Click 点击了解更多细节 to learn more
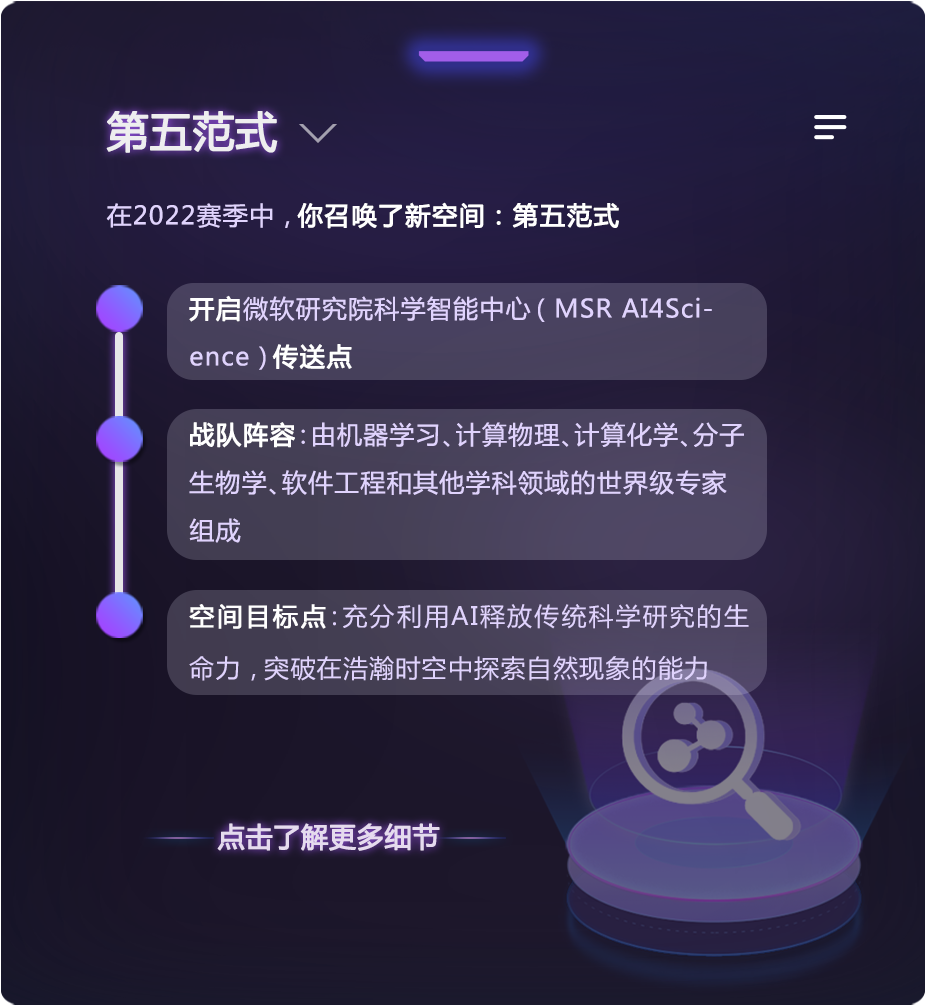 click(330, 840)
